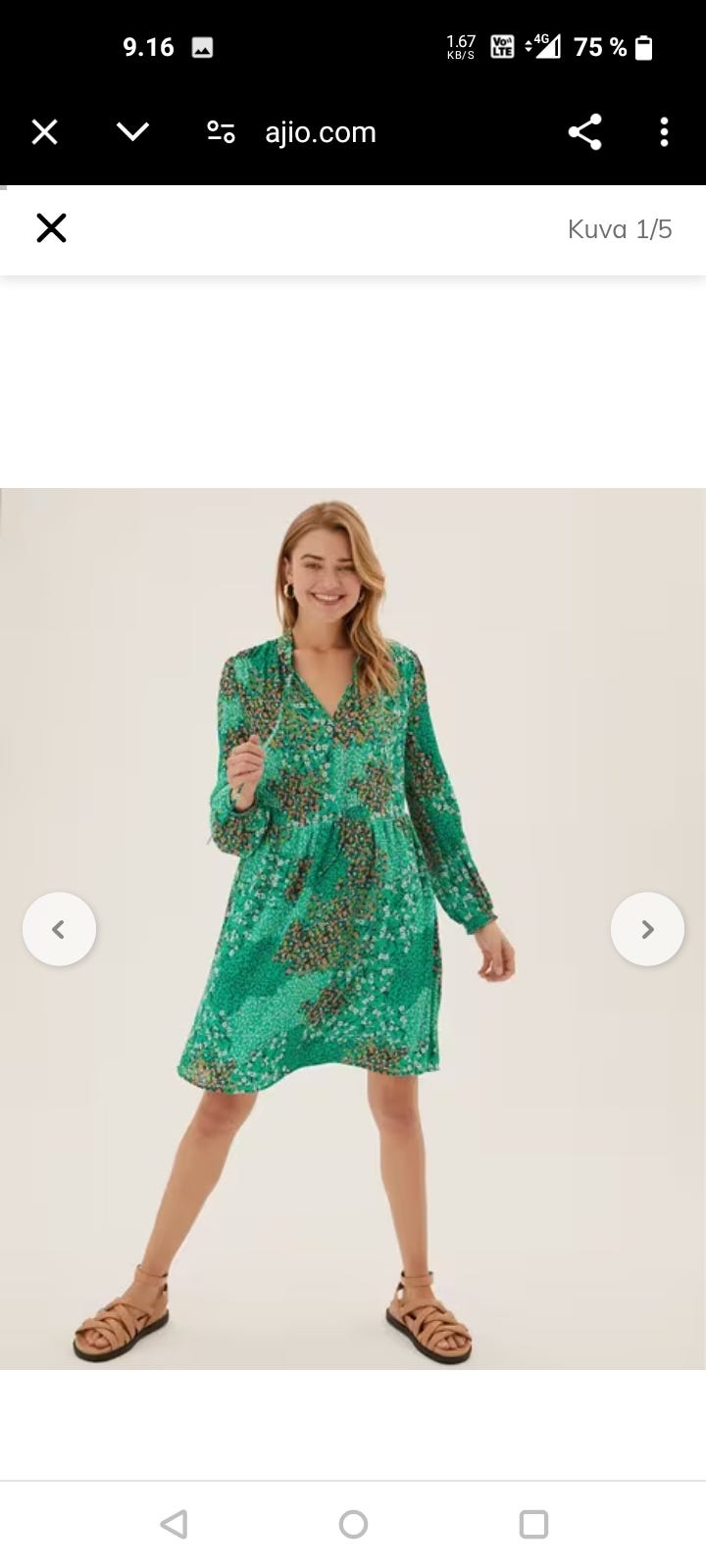Share this ajio.com page
The height and width of the screenshot is (1568, 706).
(x=584, y=132)
